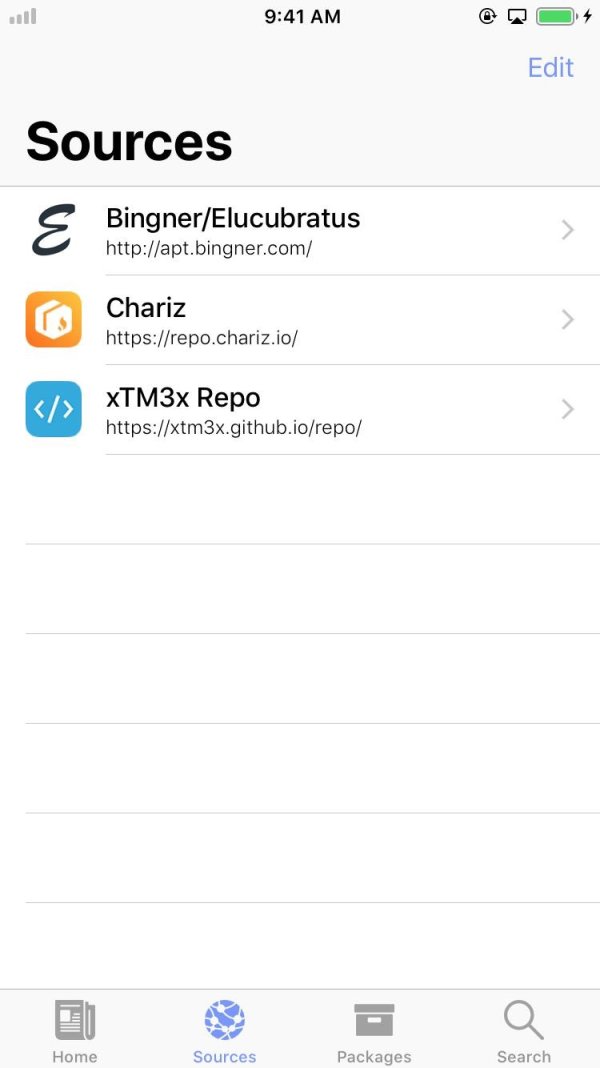Go to the Search tab
Viewport: 600px width, 1068px height.
click(x=523, y=1030)
